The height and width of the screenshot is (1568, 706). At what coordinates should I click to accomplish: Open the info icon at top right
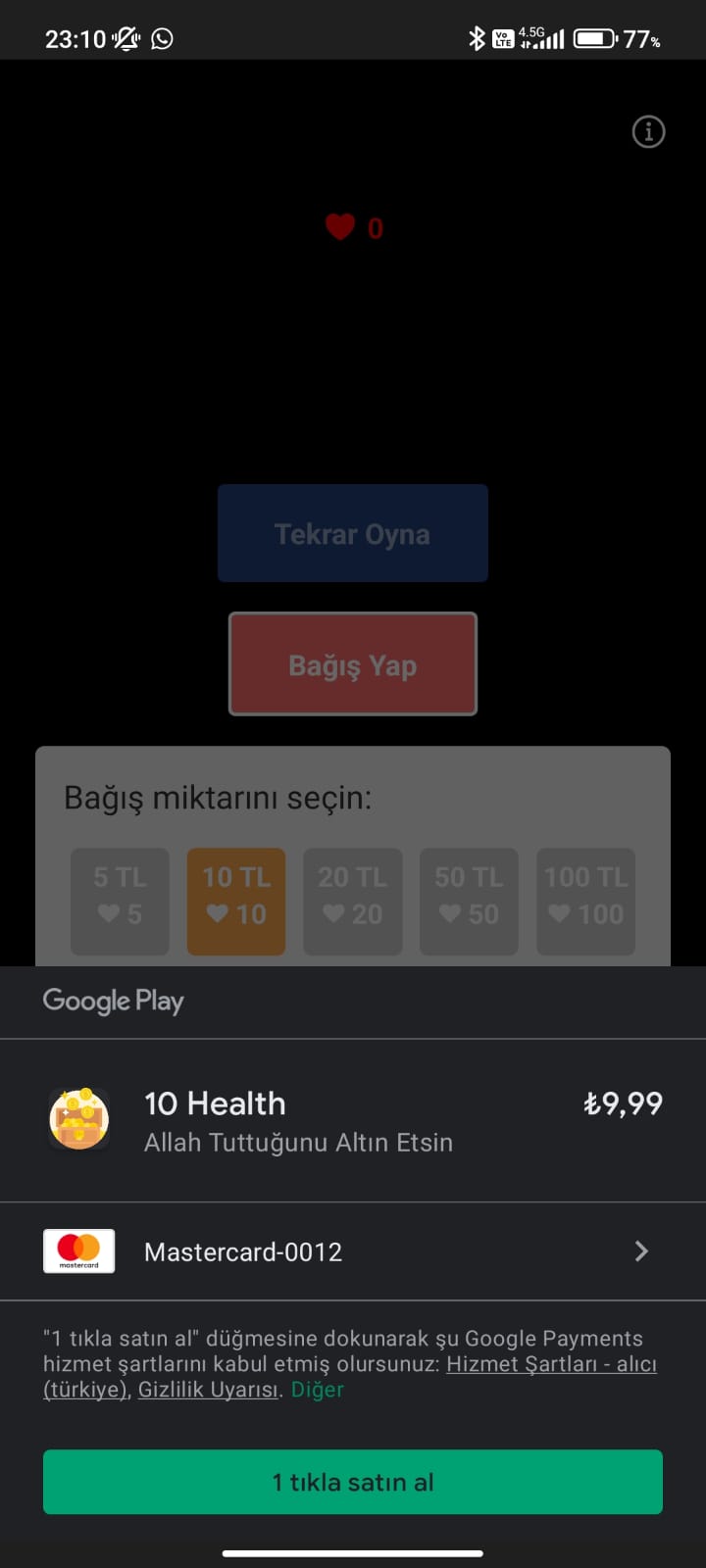click(648, 132)
